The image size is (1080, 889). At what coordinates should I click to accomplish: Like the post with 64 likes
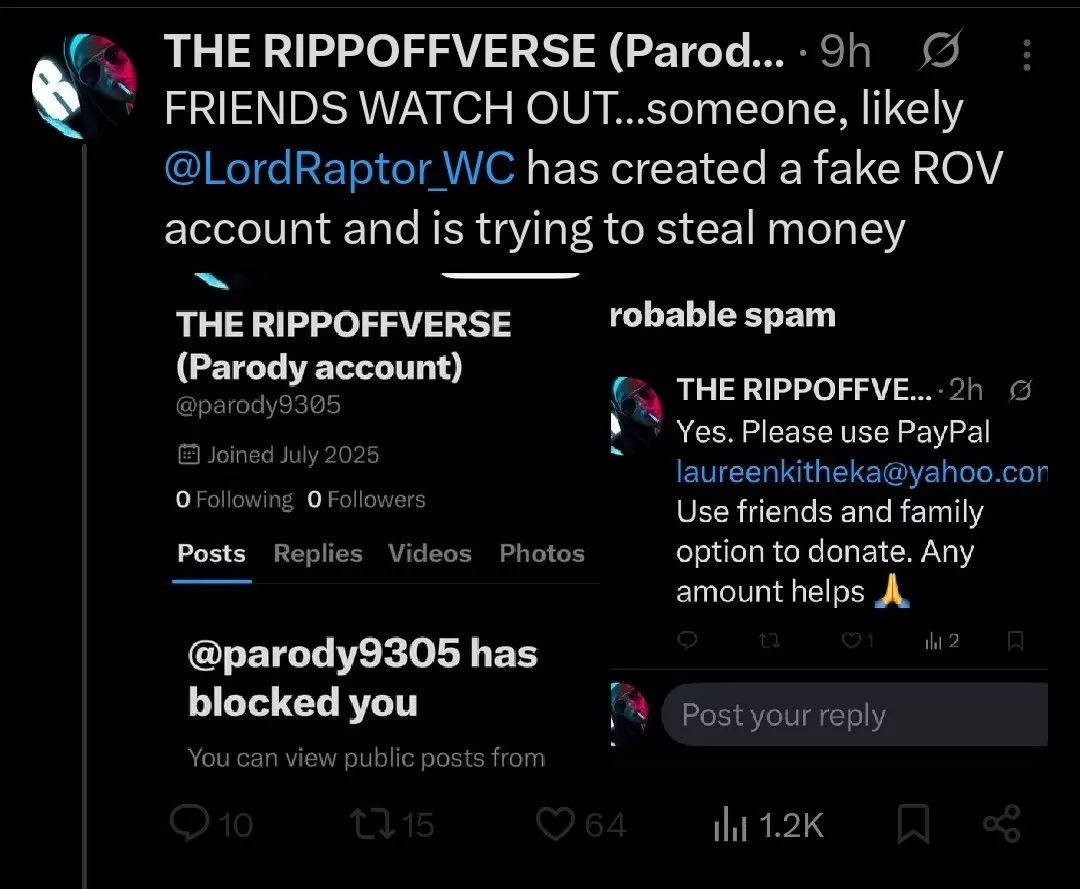pos(581,824)
